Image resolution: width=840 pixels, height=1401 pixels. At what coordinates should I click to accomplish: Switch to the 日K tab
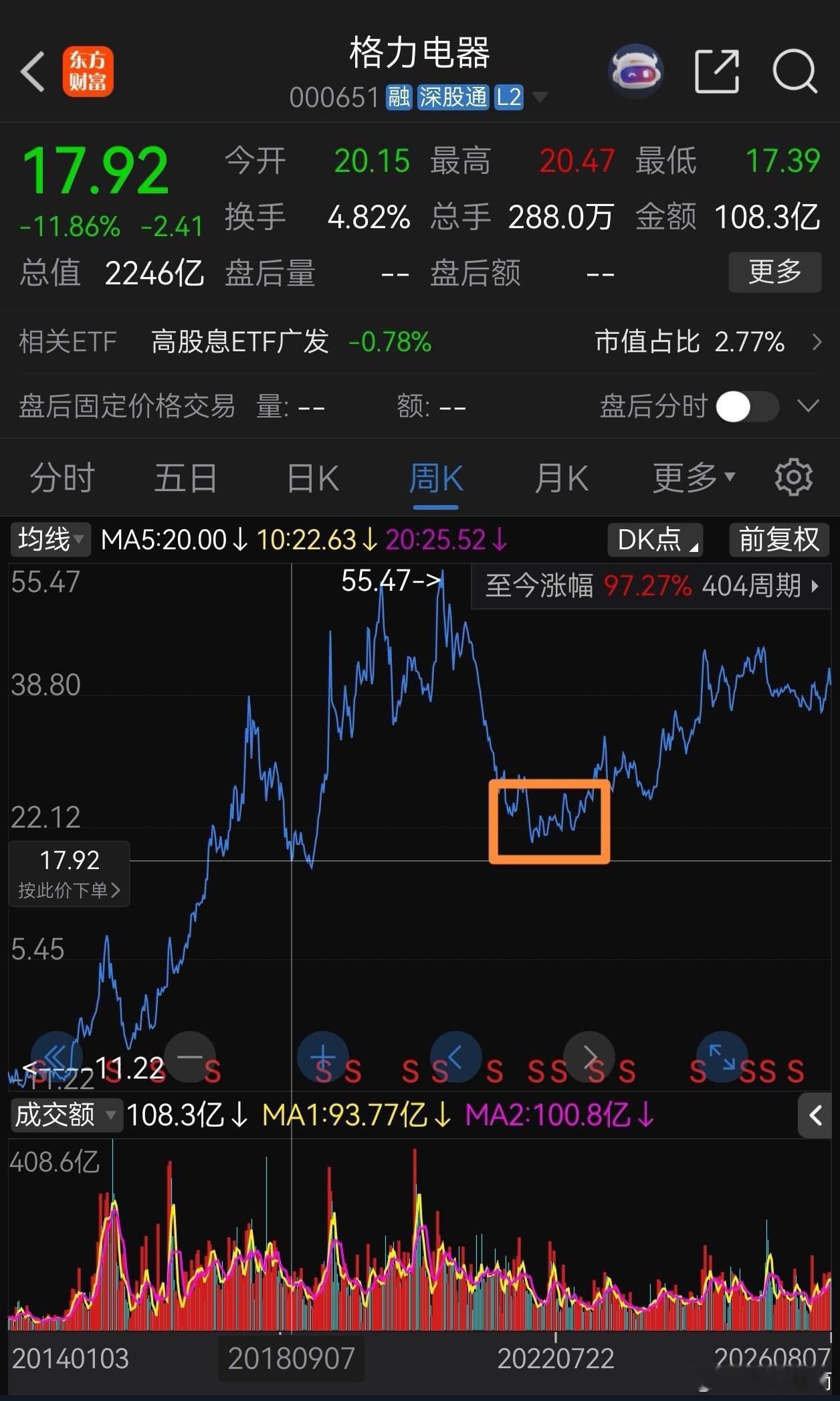click(312, 478)
